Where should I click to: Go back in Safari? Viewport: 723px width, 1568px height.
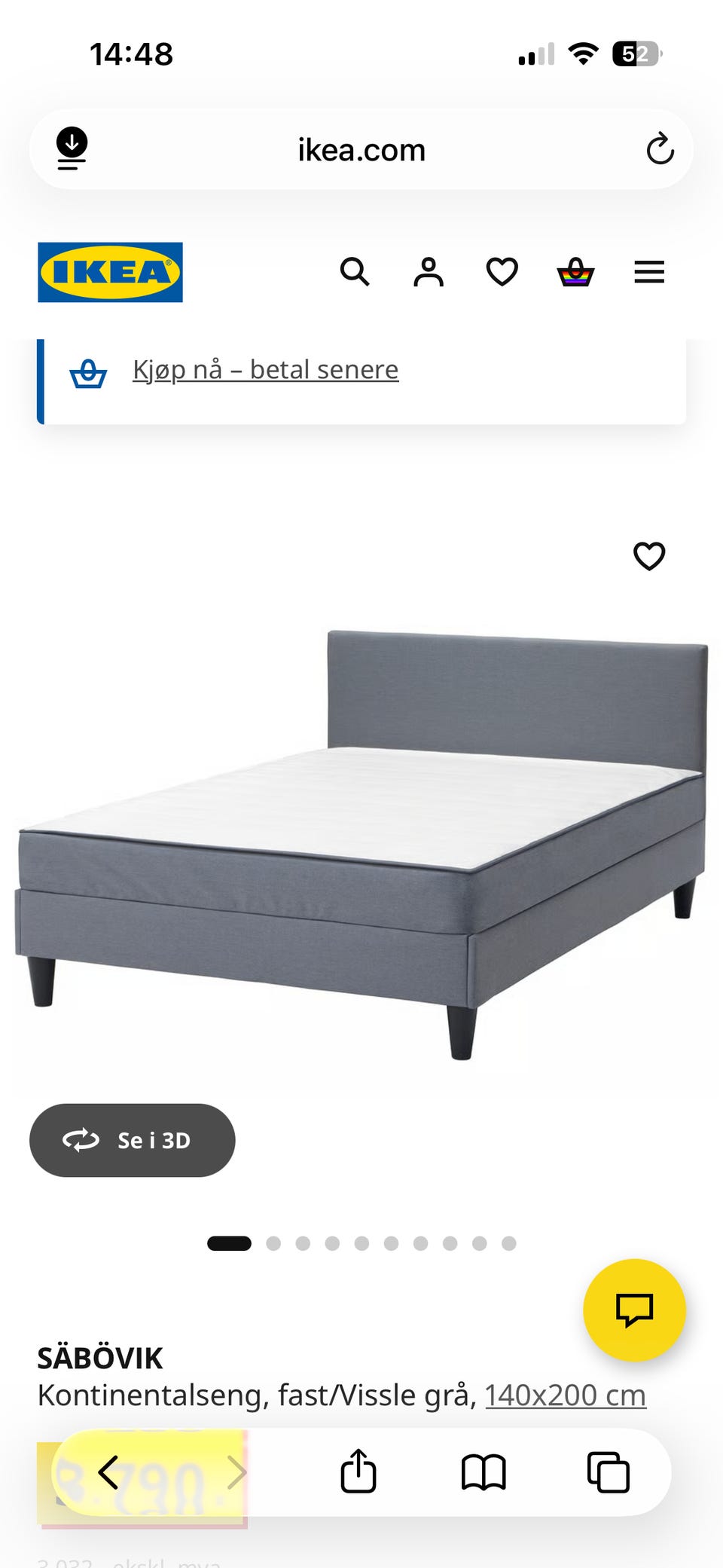(x=108, y=1472)
